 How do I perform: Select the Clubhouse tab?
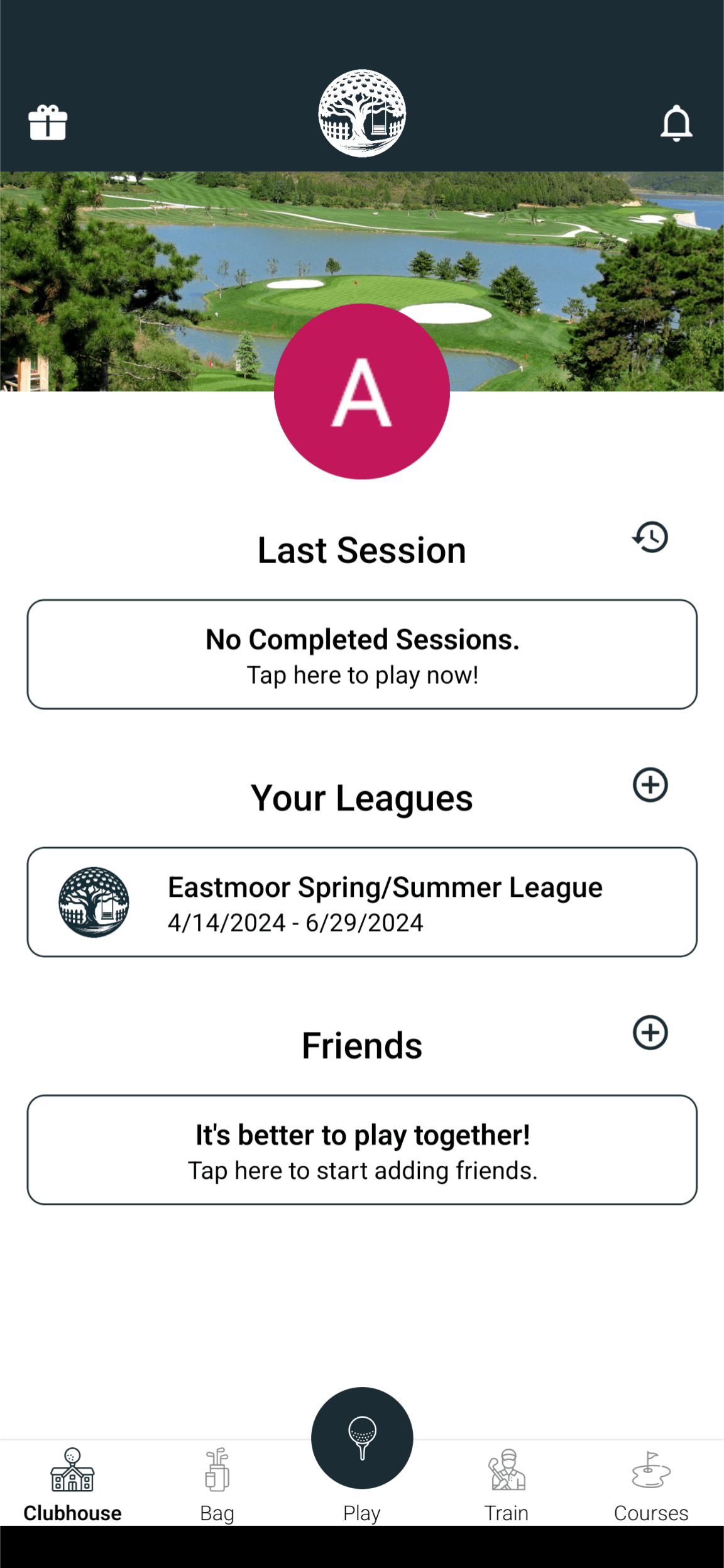pyautogui.click(x=73, y=1484)
